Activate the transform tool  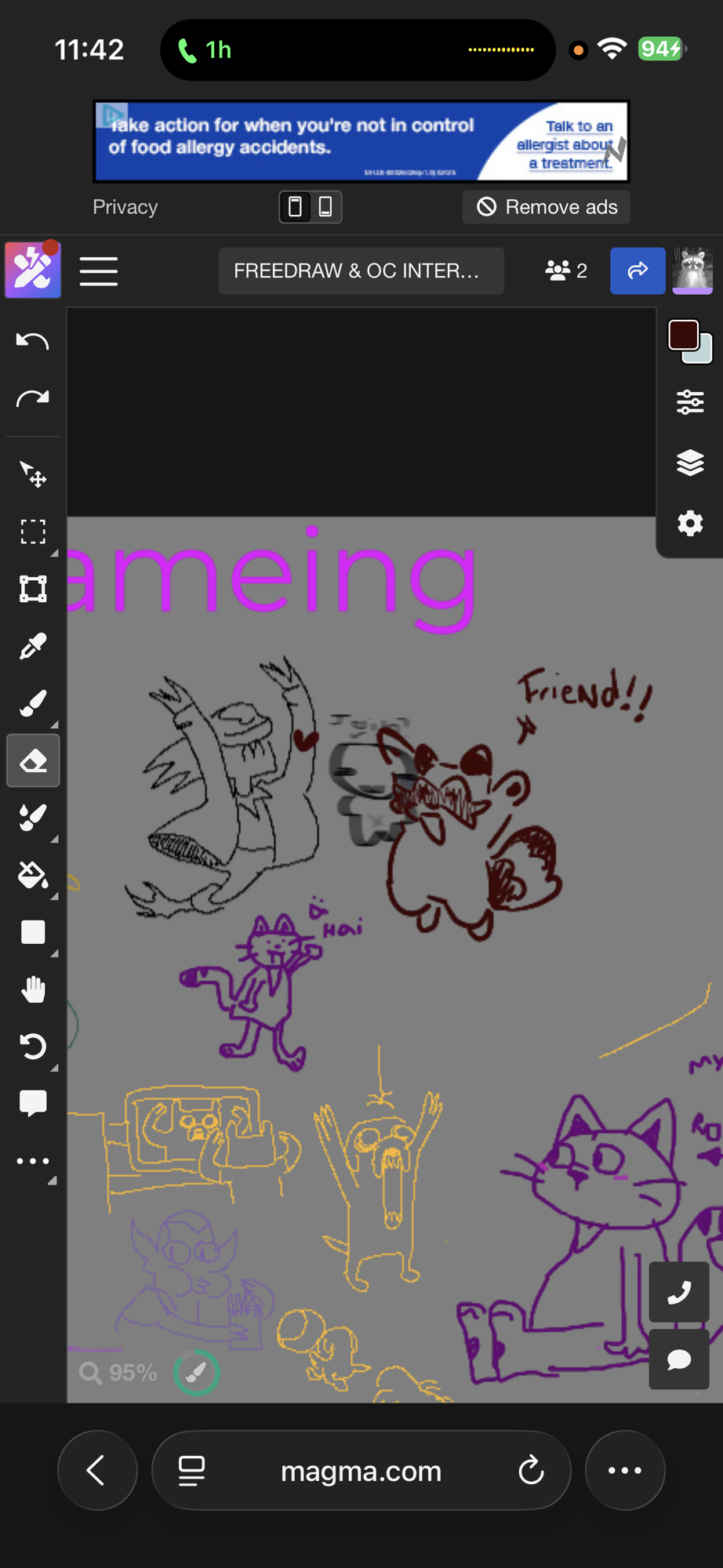[32, 589]
